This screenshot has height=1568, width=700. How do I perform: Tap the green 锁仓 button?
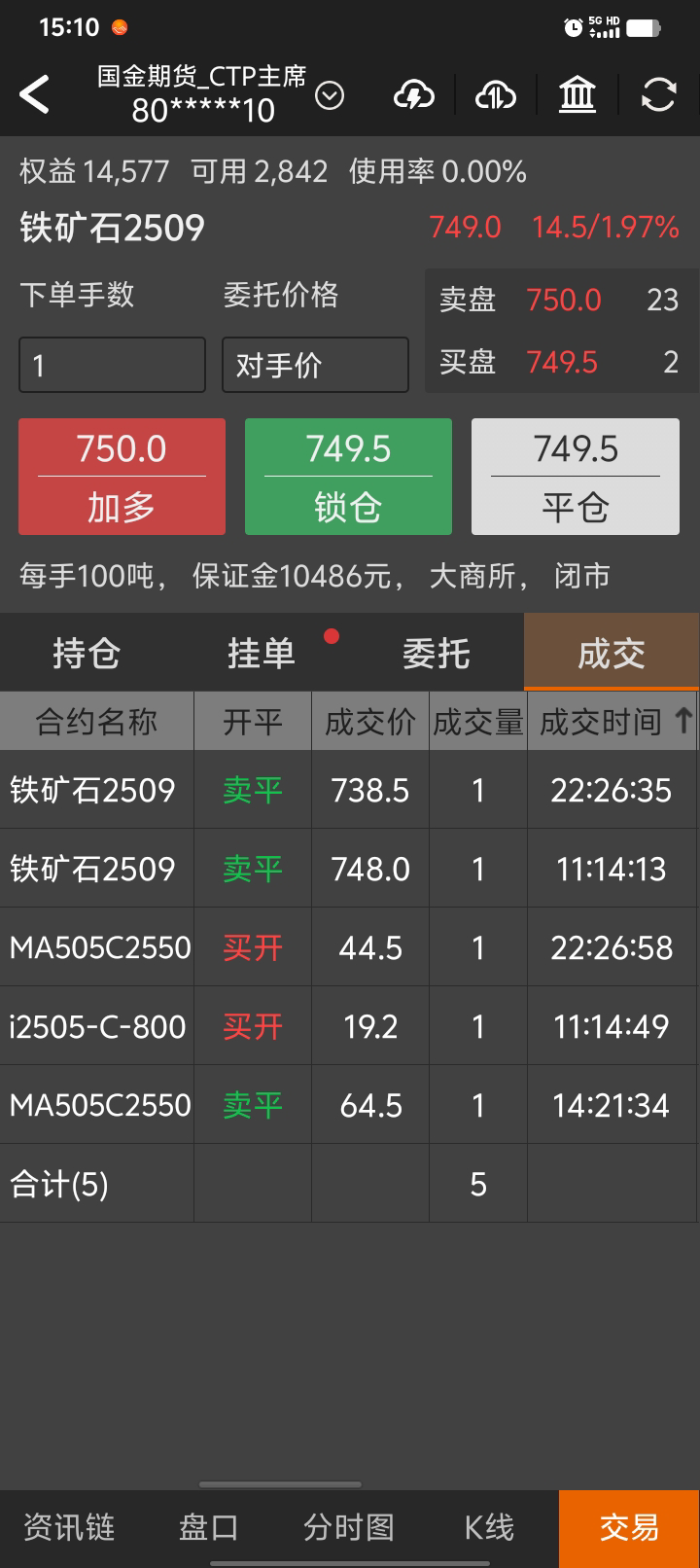click(348, 477)
